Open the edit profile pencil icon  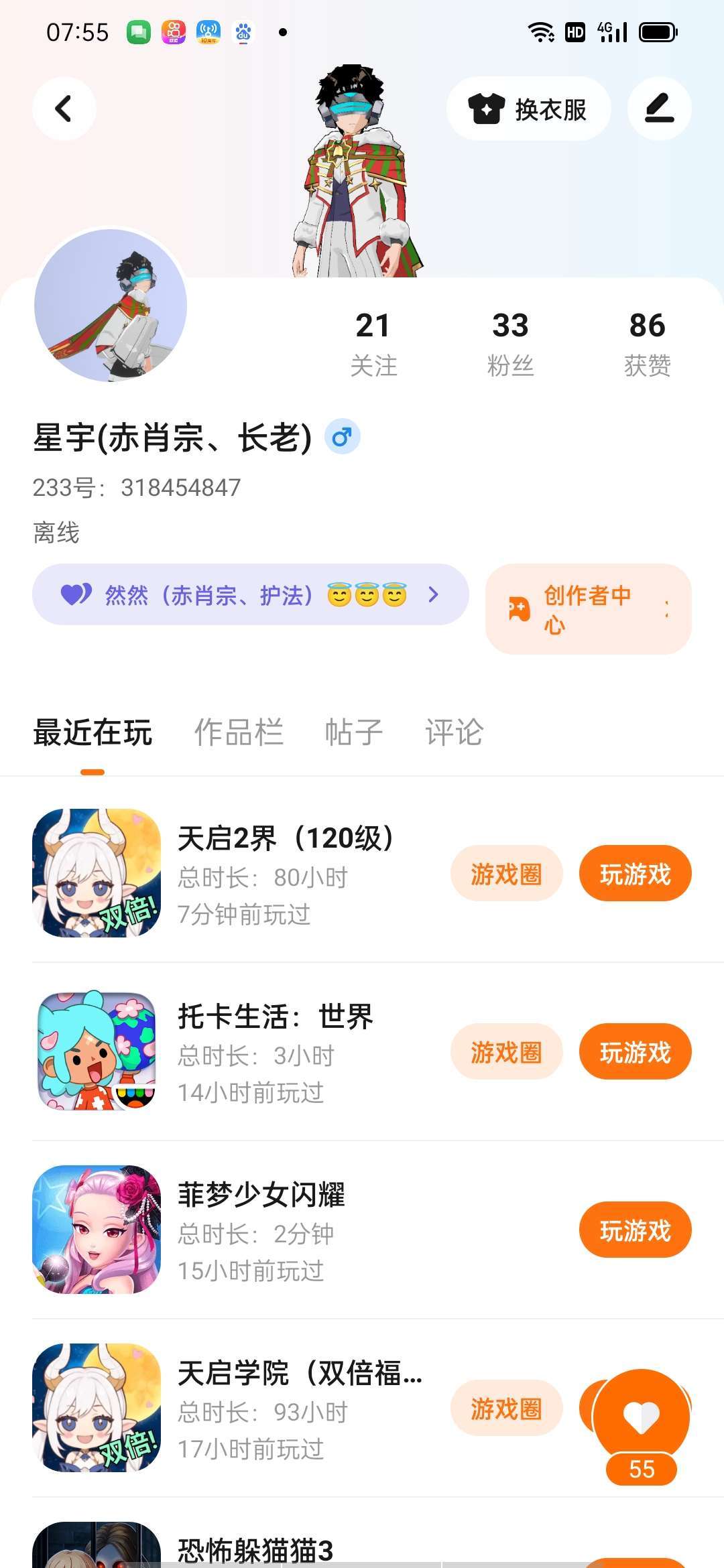659,109
